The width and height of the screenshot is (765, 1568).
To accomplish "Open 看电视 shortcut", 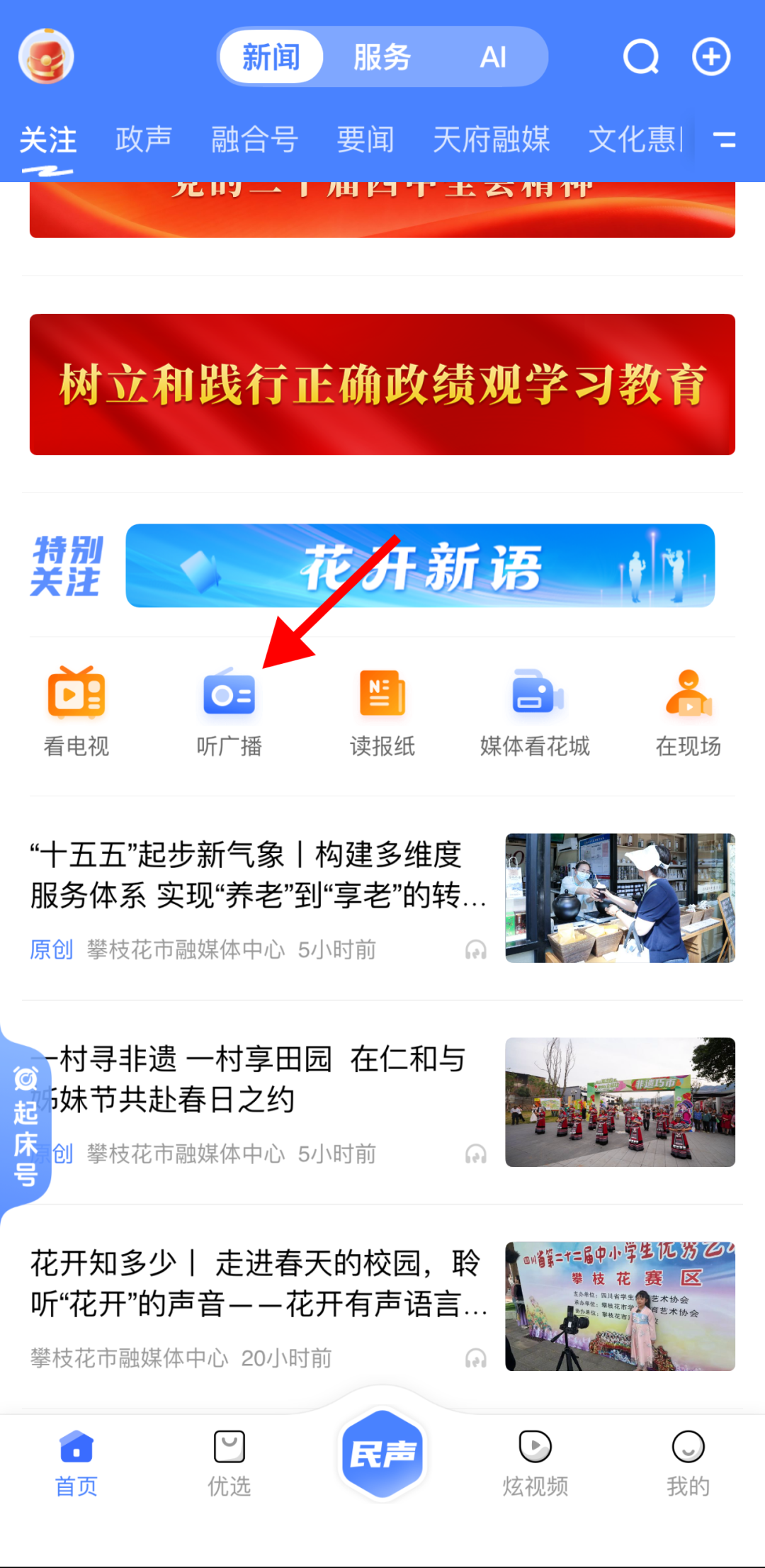I will (76, 711).
